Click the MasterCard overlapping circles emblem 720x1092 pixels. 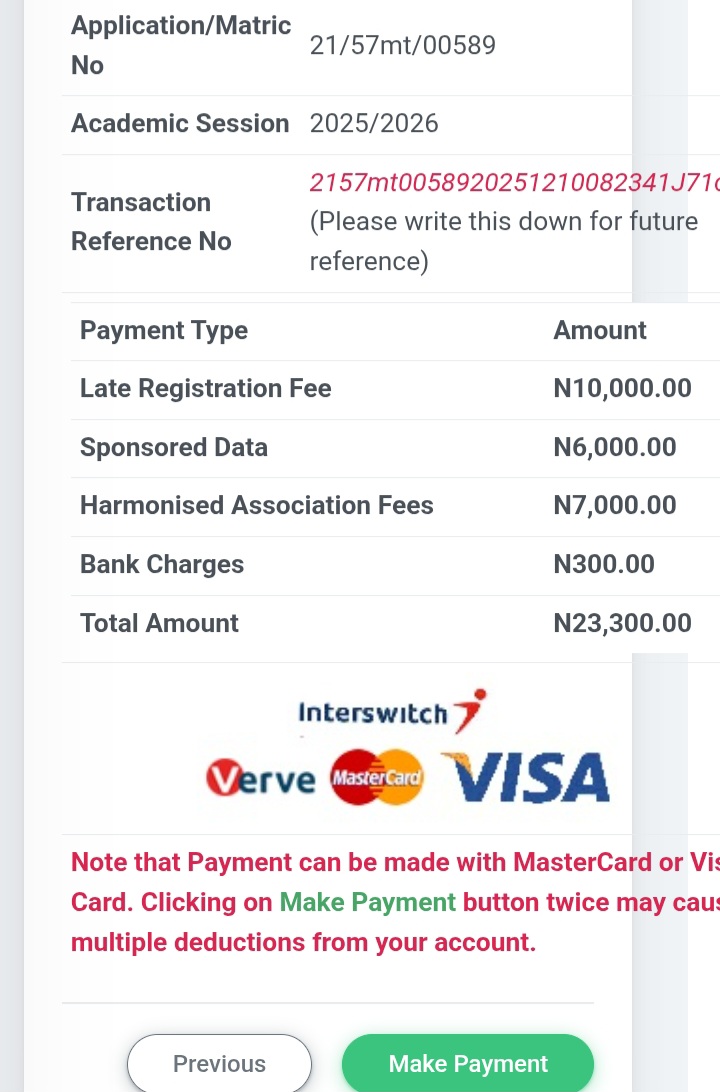tap(376, 776)
